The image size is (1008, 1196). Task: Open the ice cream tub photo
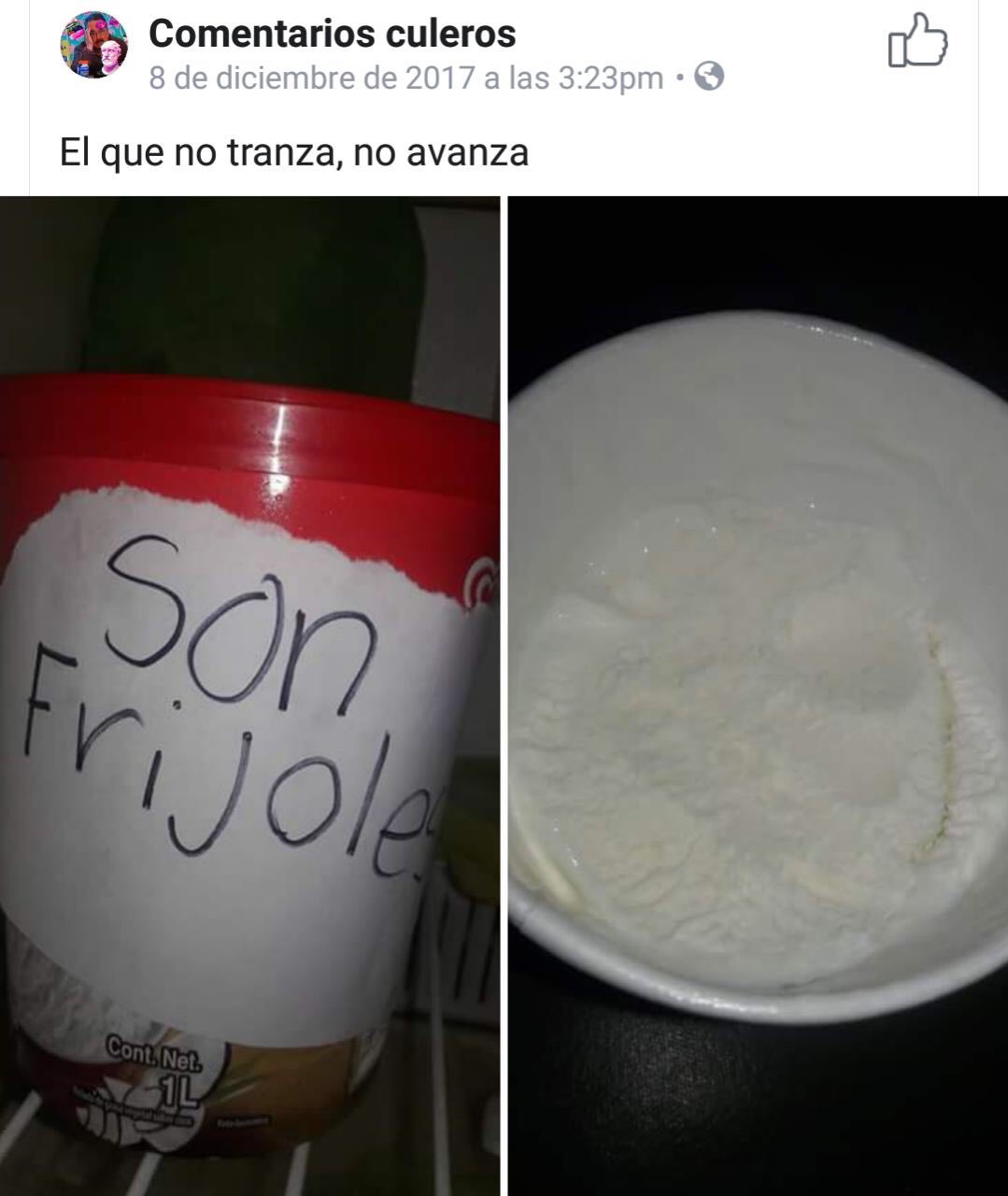[x=758, y=696]
